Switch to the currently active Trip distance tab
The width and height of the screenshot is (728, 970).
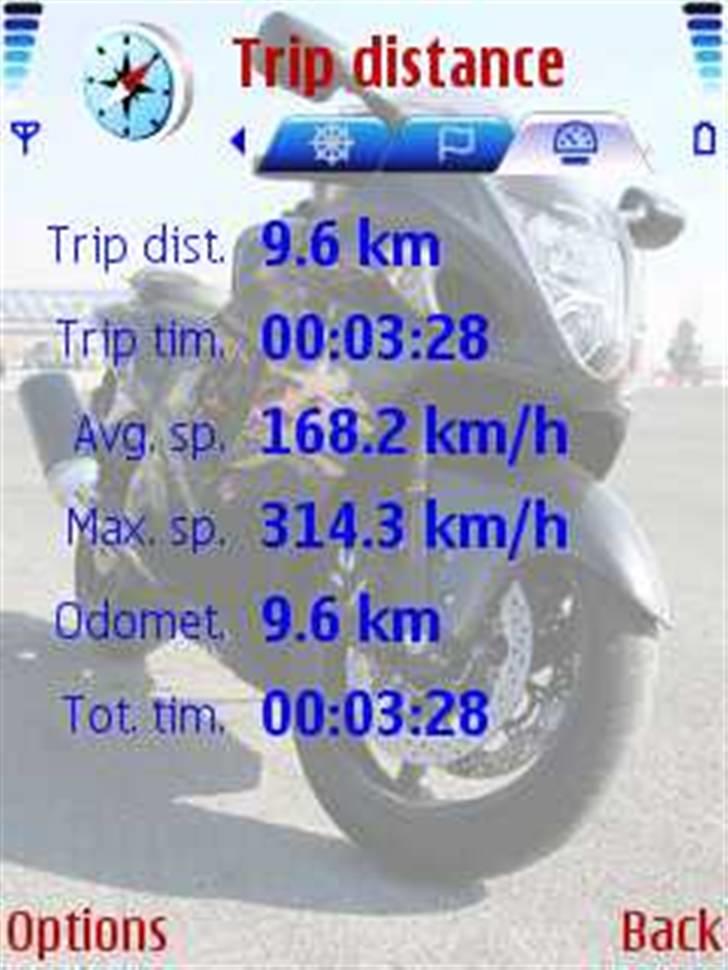(575, 142)
